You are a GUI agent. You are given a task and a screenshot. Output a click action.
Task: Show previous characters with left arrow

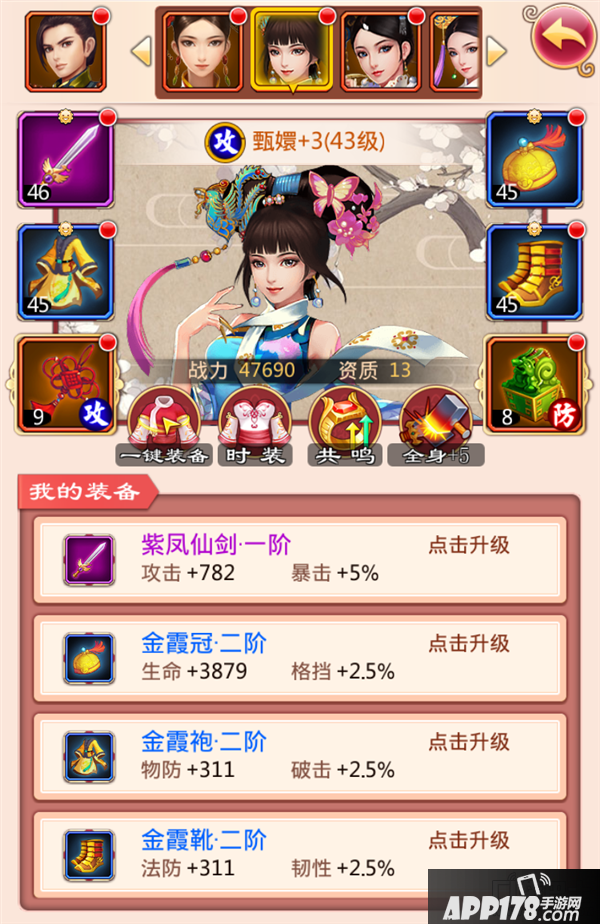pyautogui.click(x=141, y=50)
